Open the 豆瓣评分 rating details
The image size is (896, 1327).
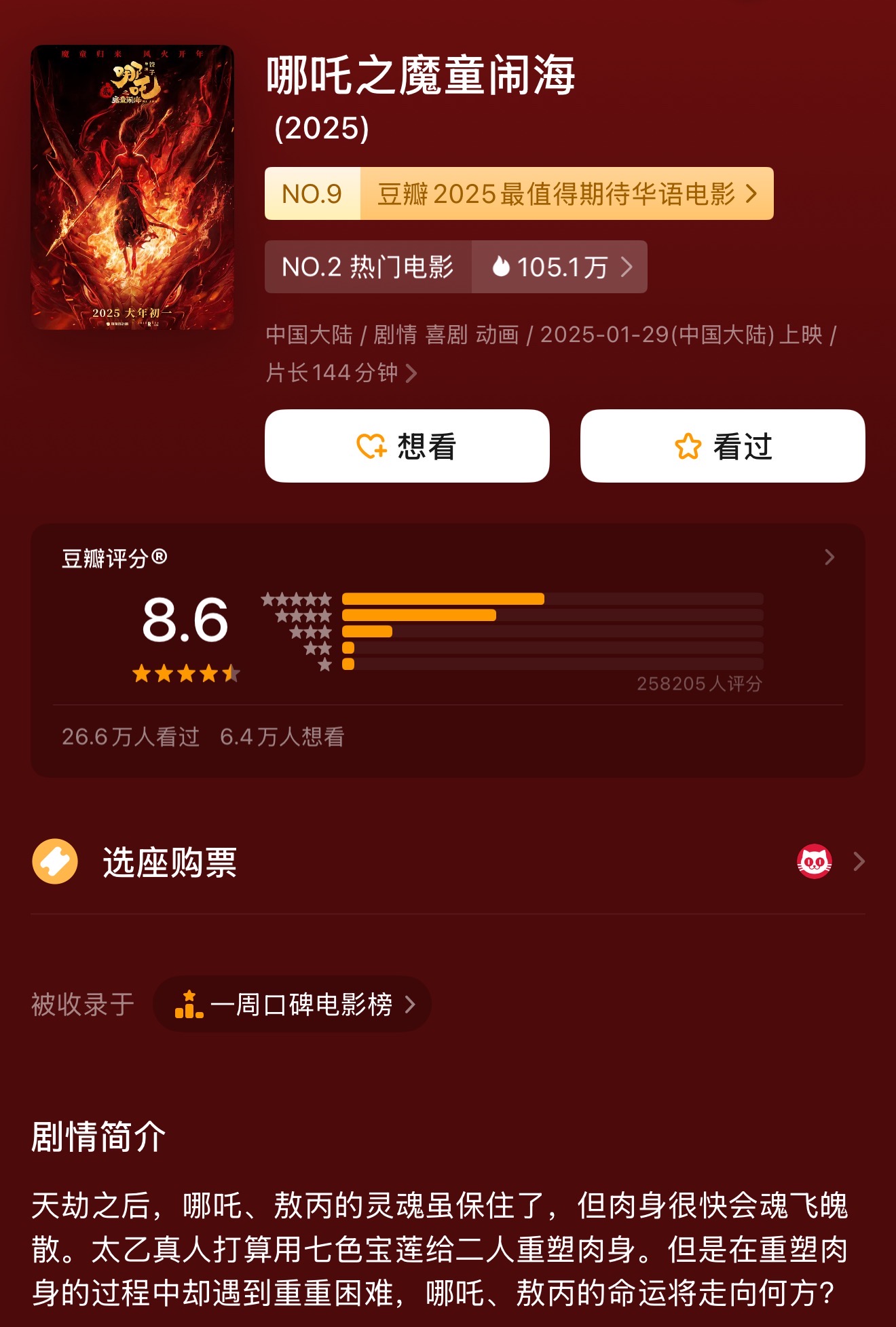click(x=828, y=558)
